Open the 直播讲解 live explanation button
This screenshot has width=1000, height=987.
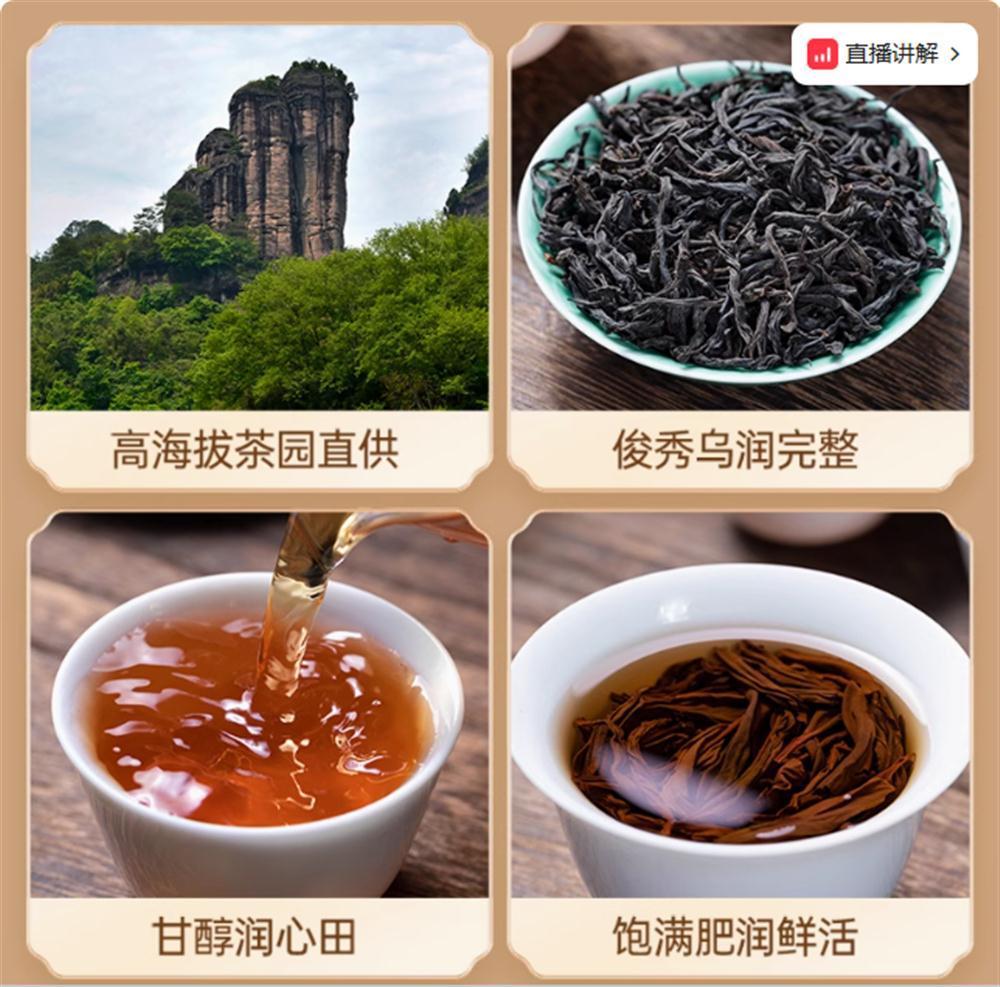(x=884, y=54)
